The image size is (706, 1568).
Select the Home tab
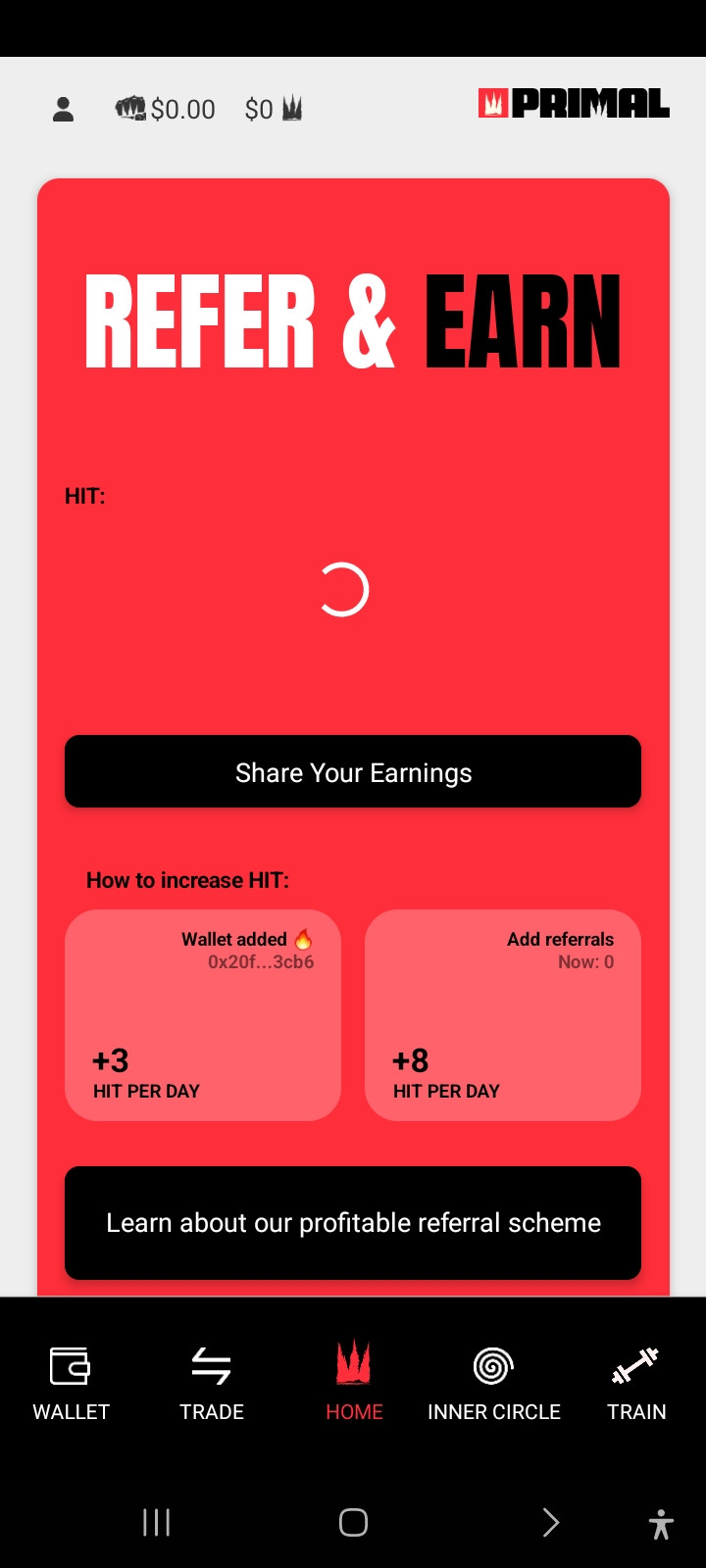pos(354,1384)
